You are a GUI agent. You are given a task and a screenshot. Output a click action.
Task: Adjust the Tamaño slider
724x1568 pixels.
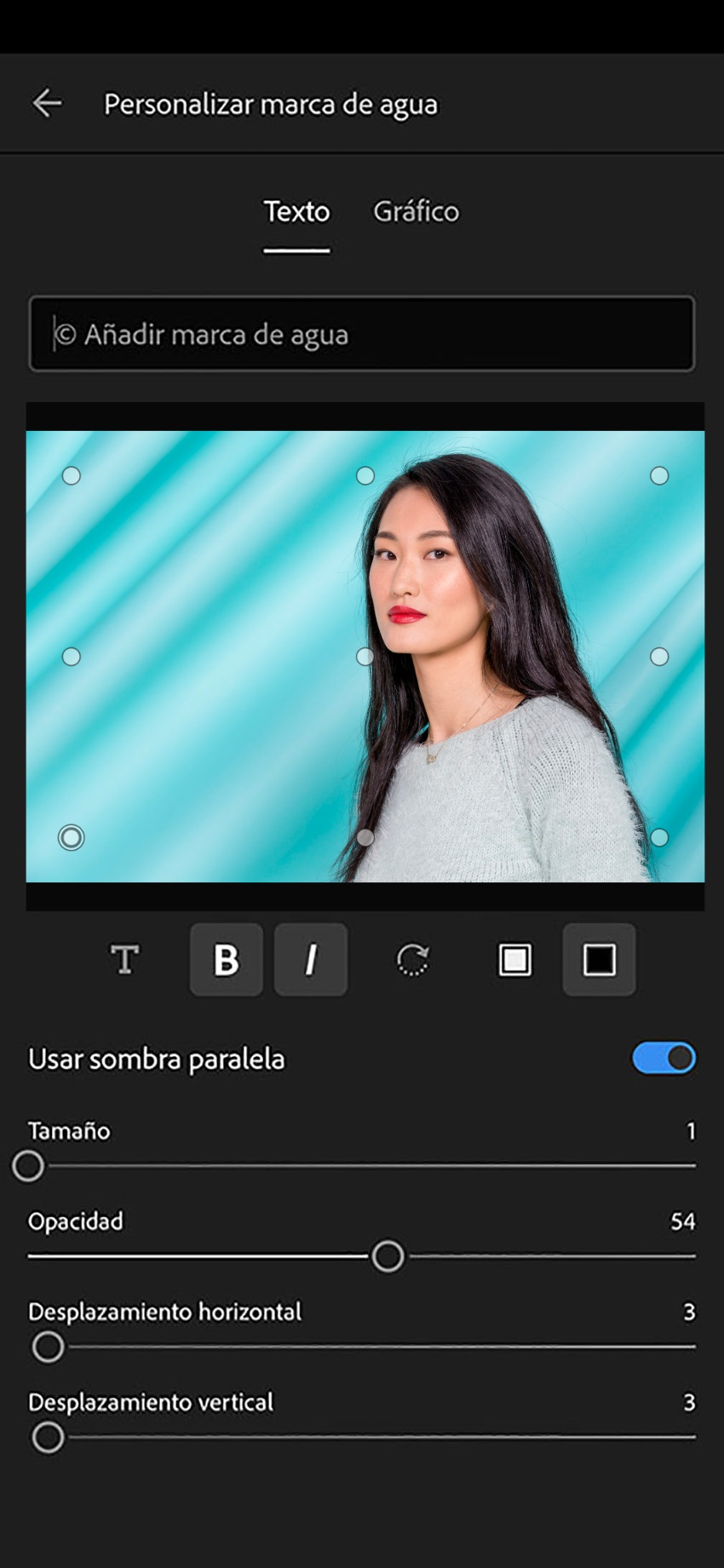[x=28, y=1166]
